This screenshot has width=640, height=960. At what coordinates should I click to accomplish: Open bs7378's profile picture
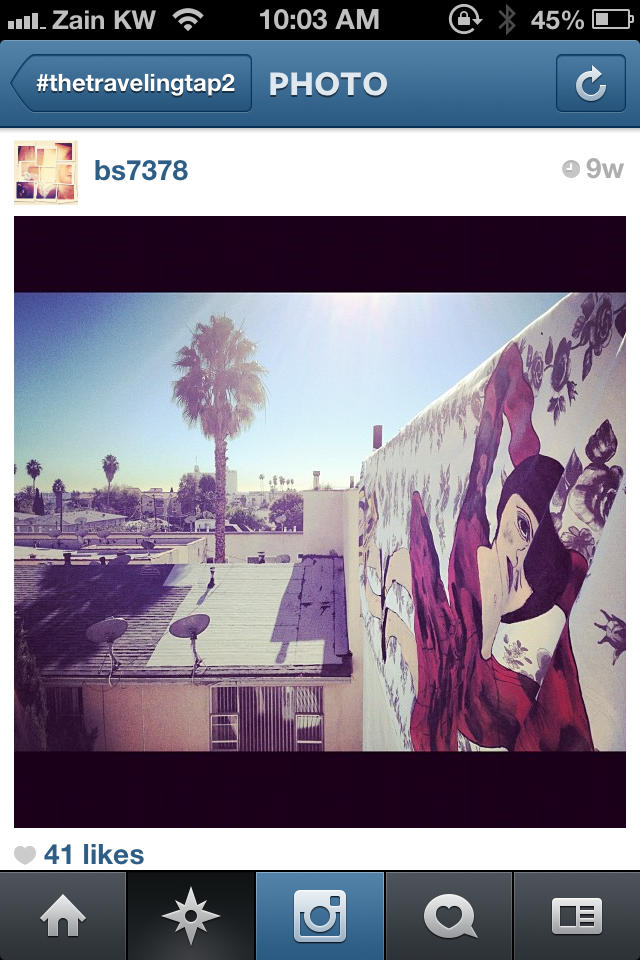[x=45, y=172]
